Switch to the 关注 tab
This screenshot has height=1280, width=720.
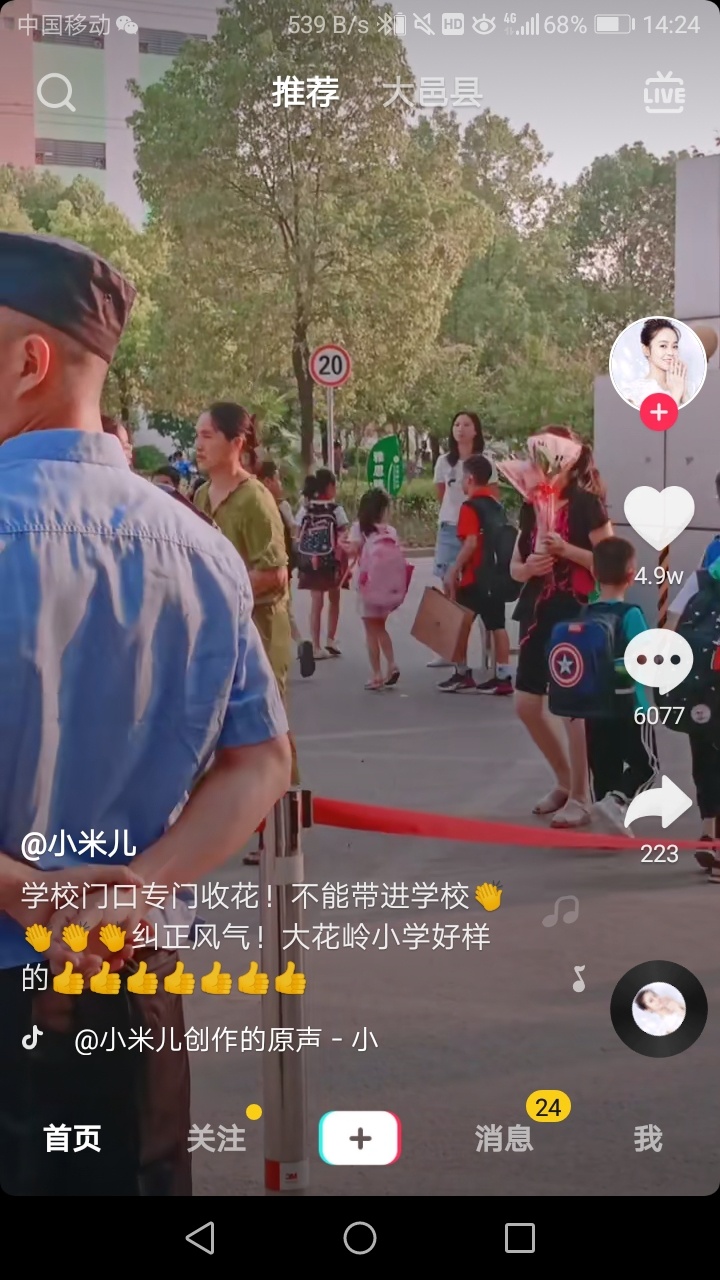[x=216, y=1138]
